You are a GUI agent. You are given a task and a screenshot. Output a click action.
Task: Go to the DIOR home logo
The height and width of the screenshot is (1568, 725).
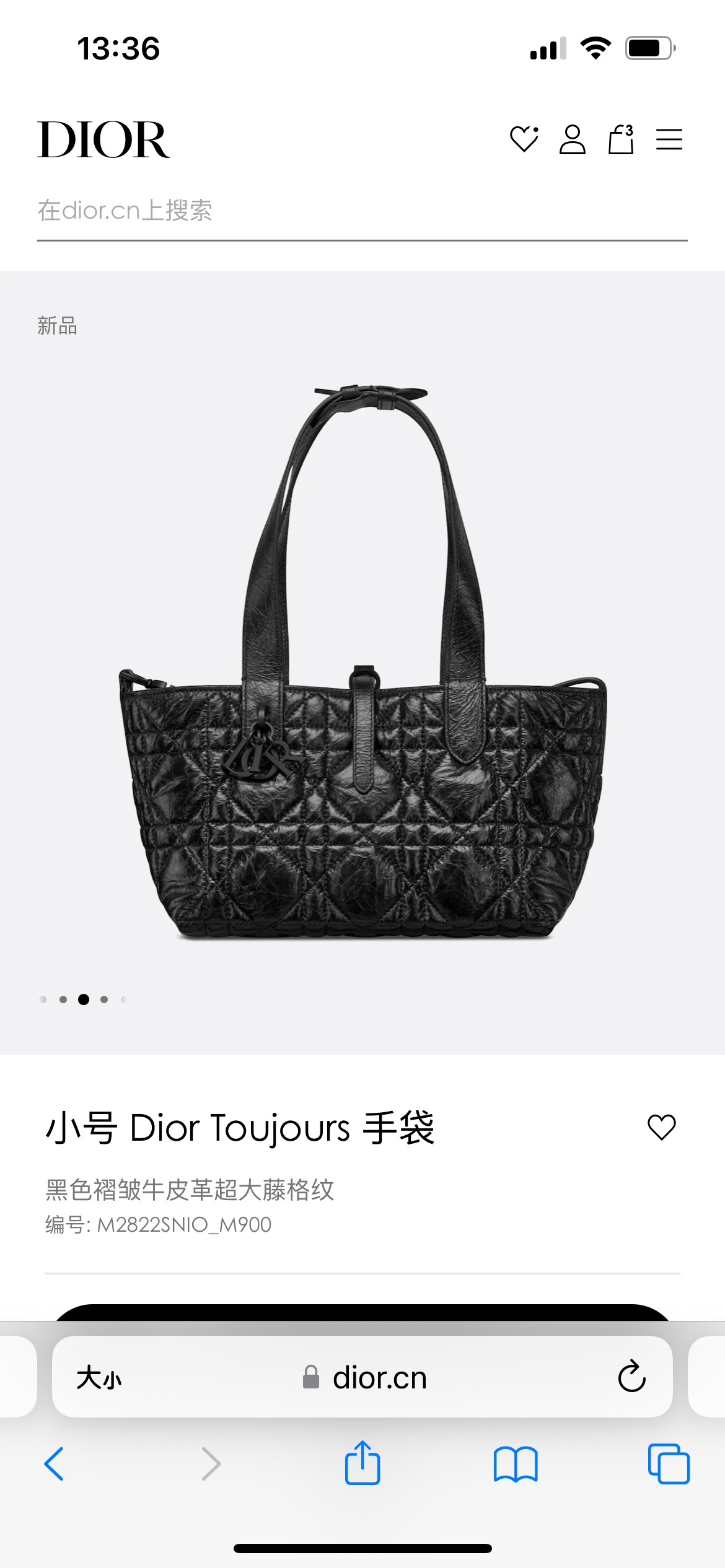103,140
